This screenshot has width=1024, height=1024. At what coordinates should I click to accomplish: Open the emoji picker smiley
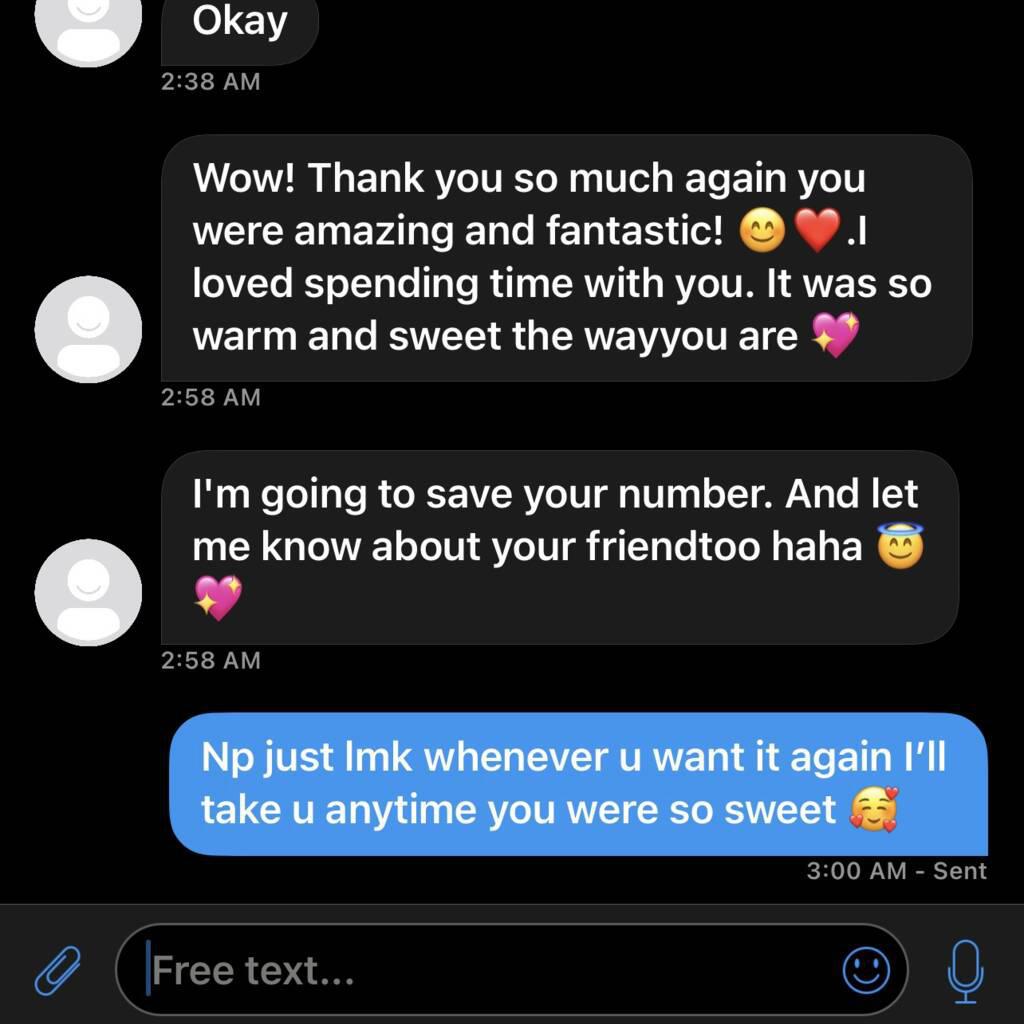click(865, 969)
